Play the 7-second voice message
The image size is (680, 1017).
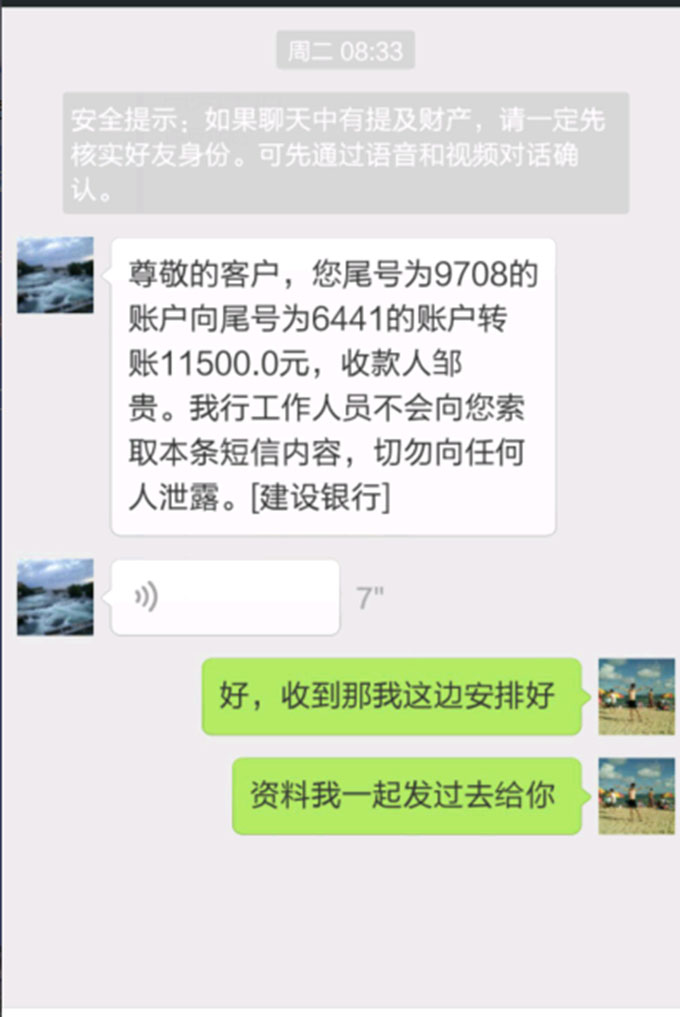(x=225, y=598)
